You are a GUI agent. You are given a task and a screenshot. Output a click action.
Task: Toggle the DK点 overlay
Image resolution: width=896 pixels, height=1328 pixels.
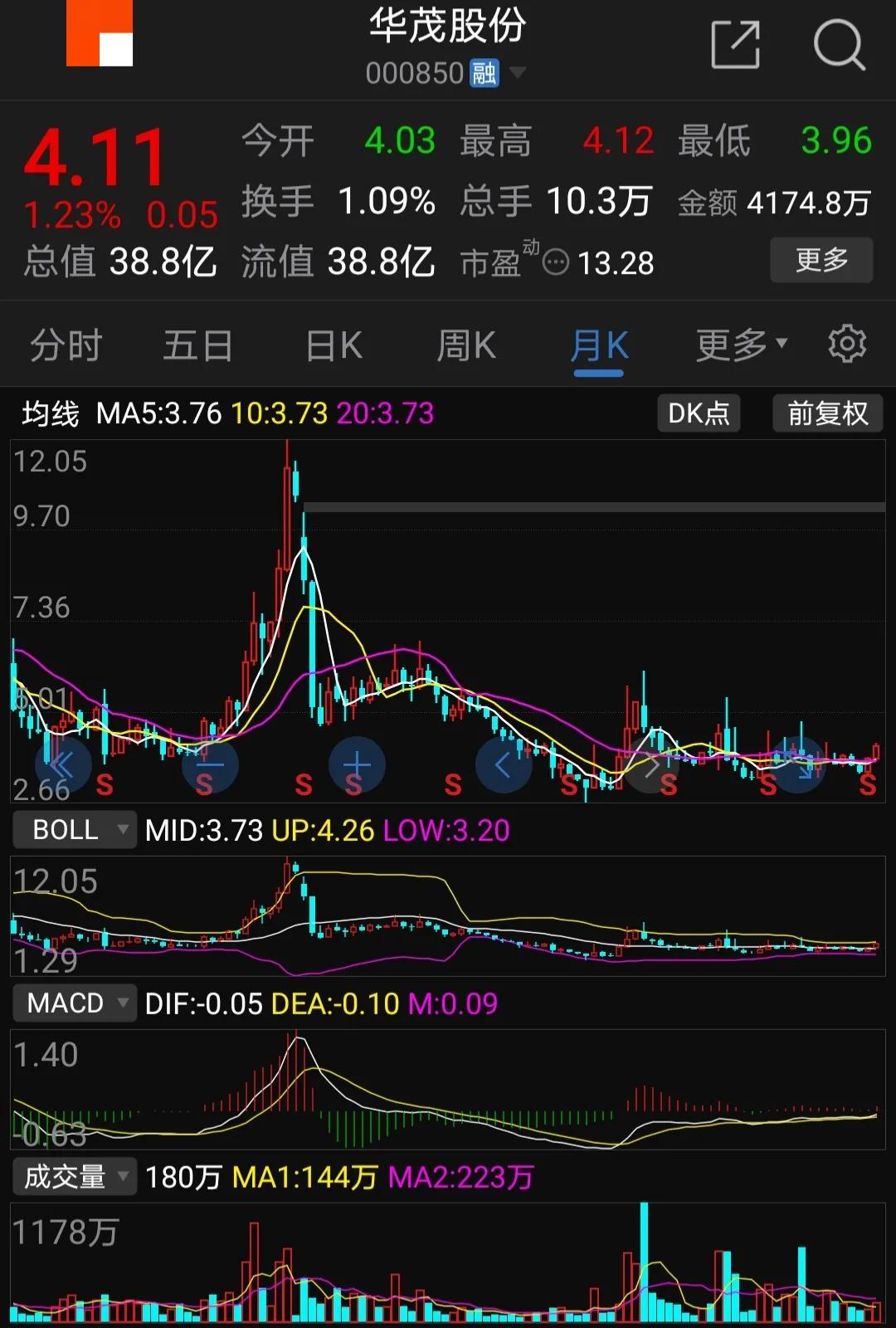pyautogui.click(x=699, y=413)
